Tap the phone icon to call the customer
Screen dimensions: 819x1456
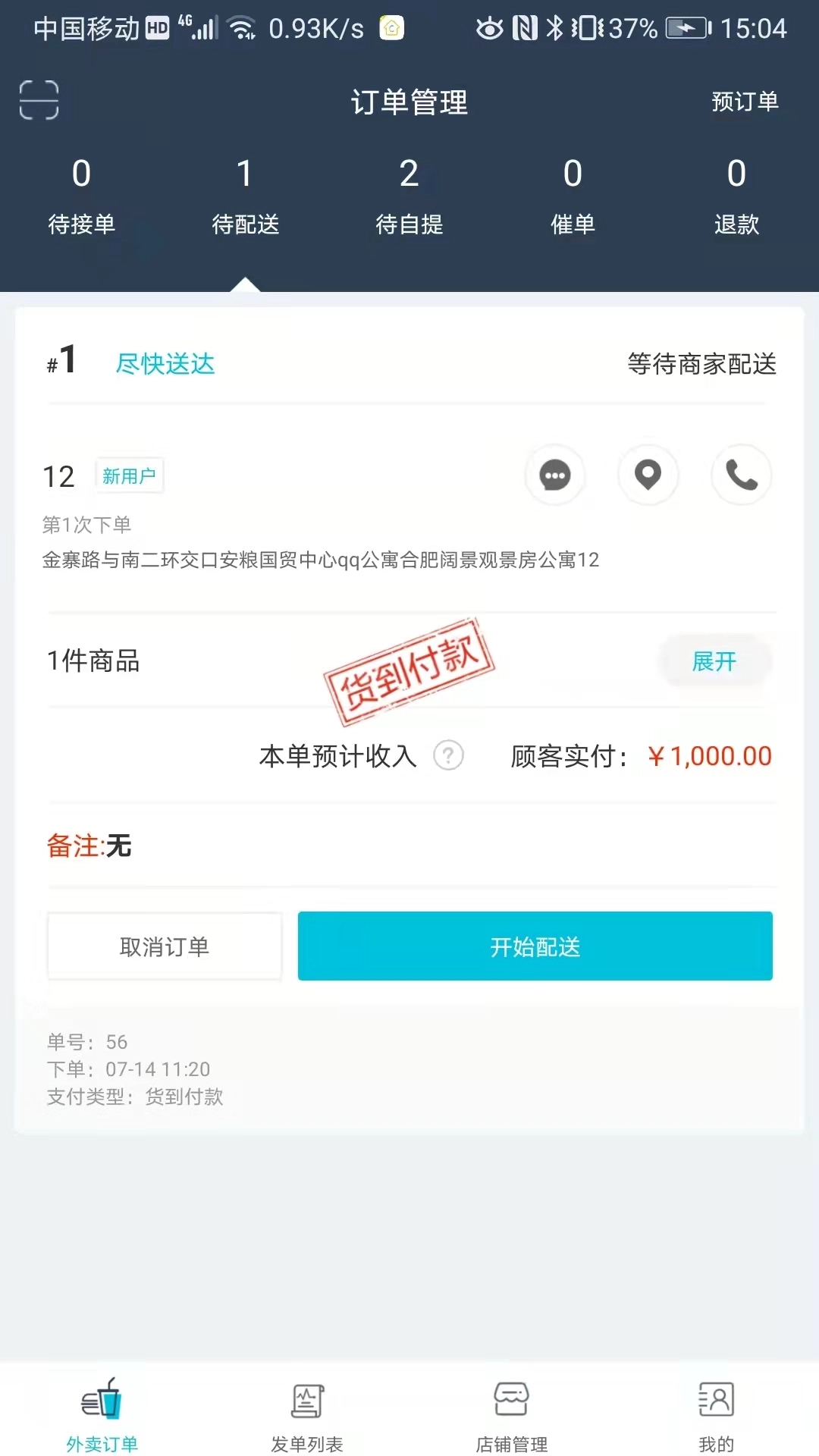tap(741, 475)
